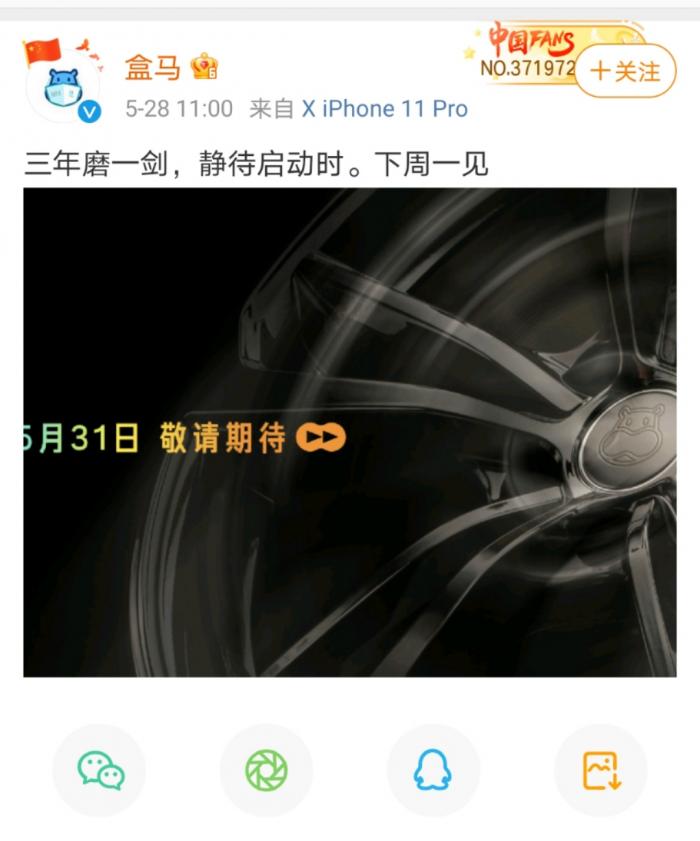This screenshot has height=841, width=700.
Task: Share the post to WeChat
Action: point(100,770)
